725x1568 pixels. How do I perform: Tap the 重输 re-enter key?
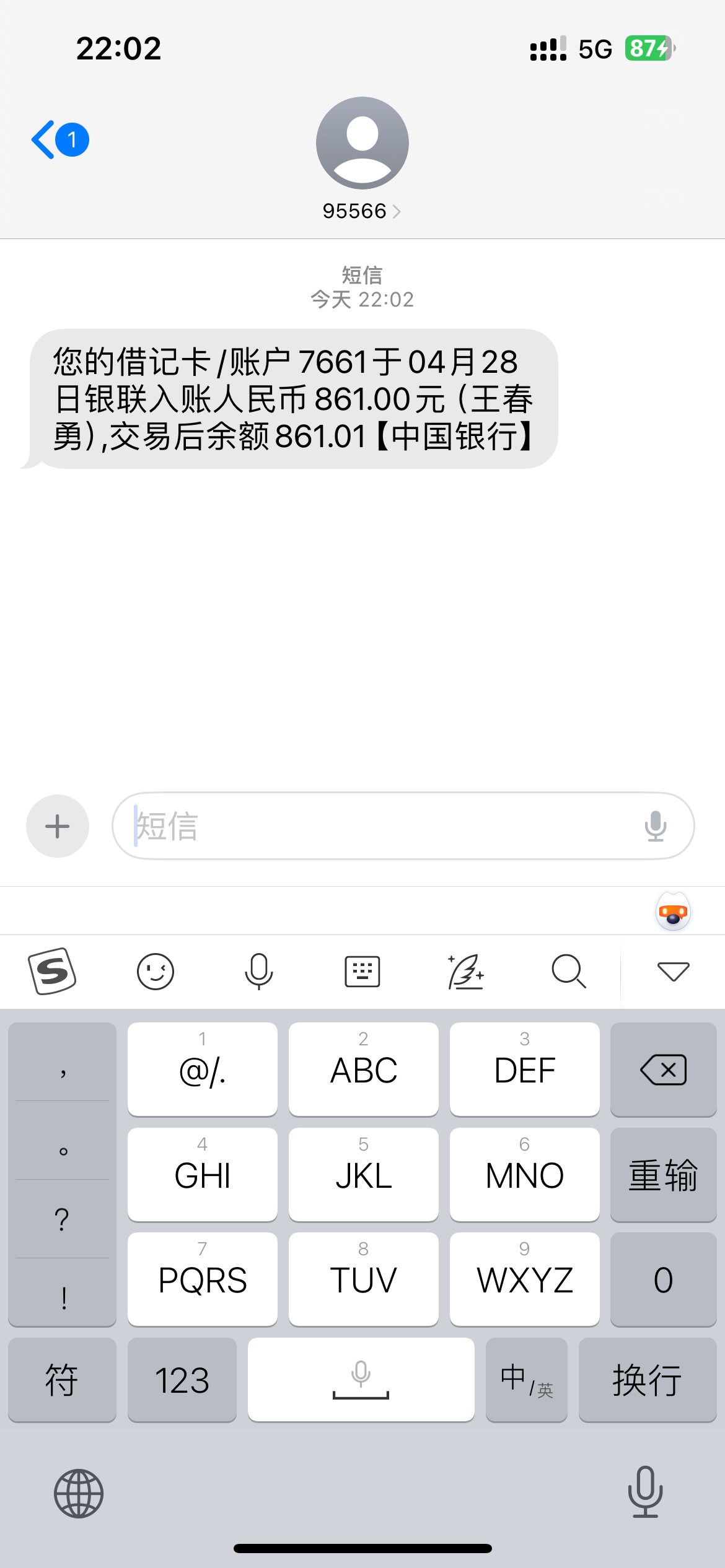663,1175
